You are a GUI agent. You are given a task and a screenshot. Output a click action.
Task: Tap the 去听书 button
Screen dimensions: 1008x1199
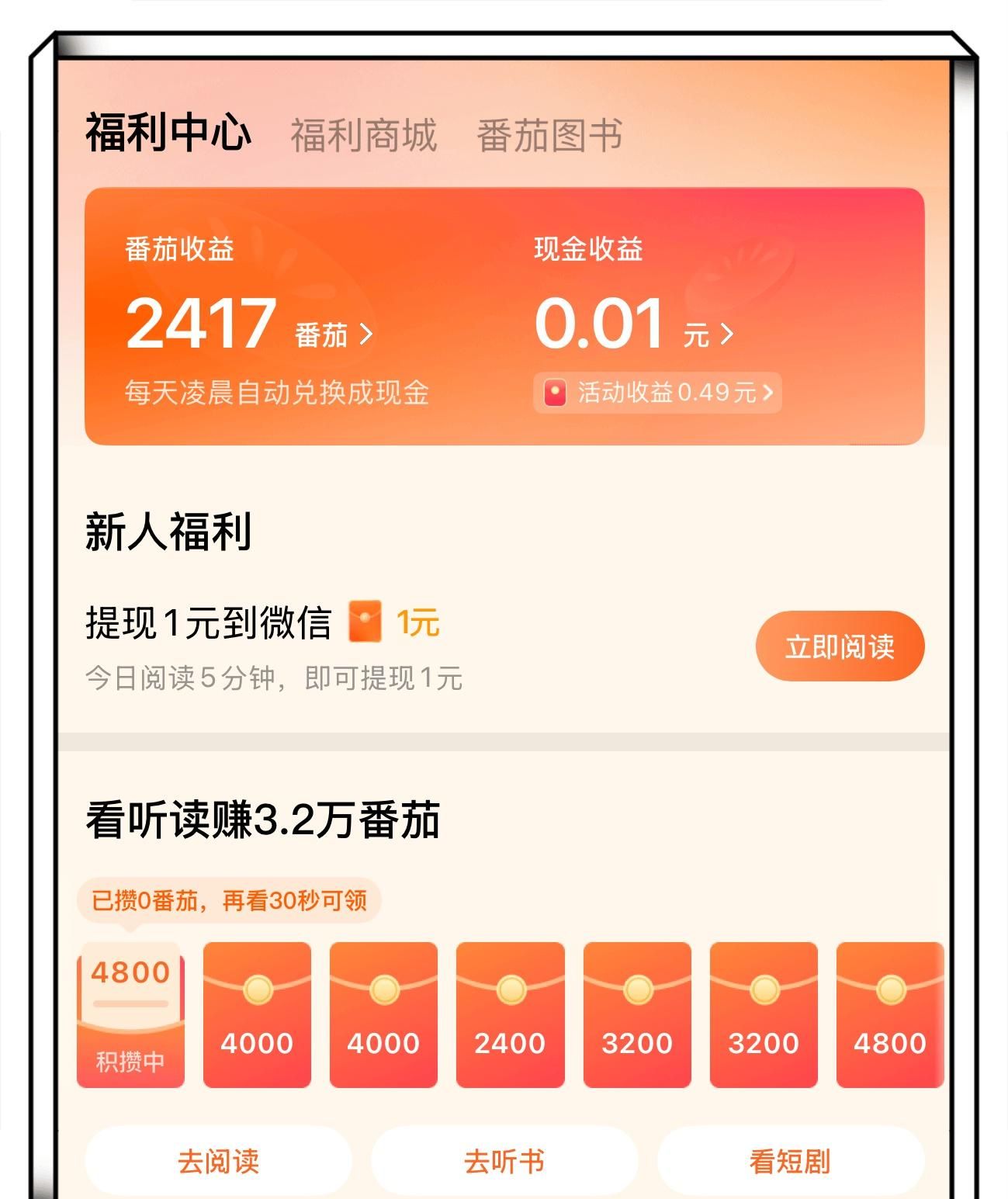click(x=504, y=1162)
